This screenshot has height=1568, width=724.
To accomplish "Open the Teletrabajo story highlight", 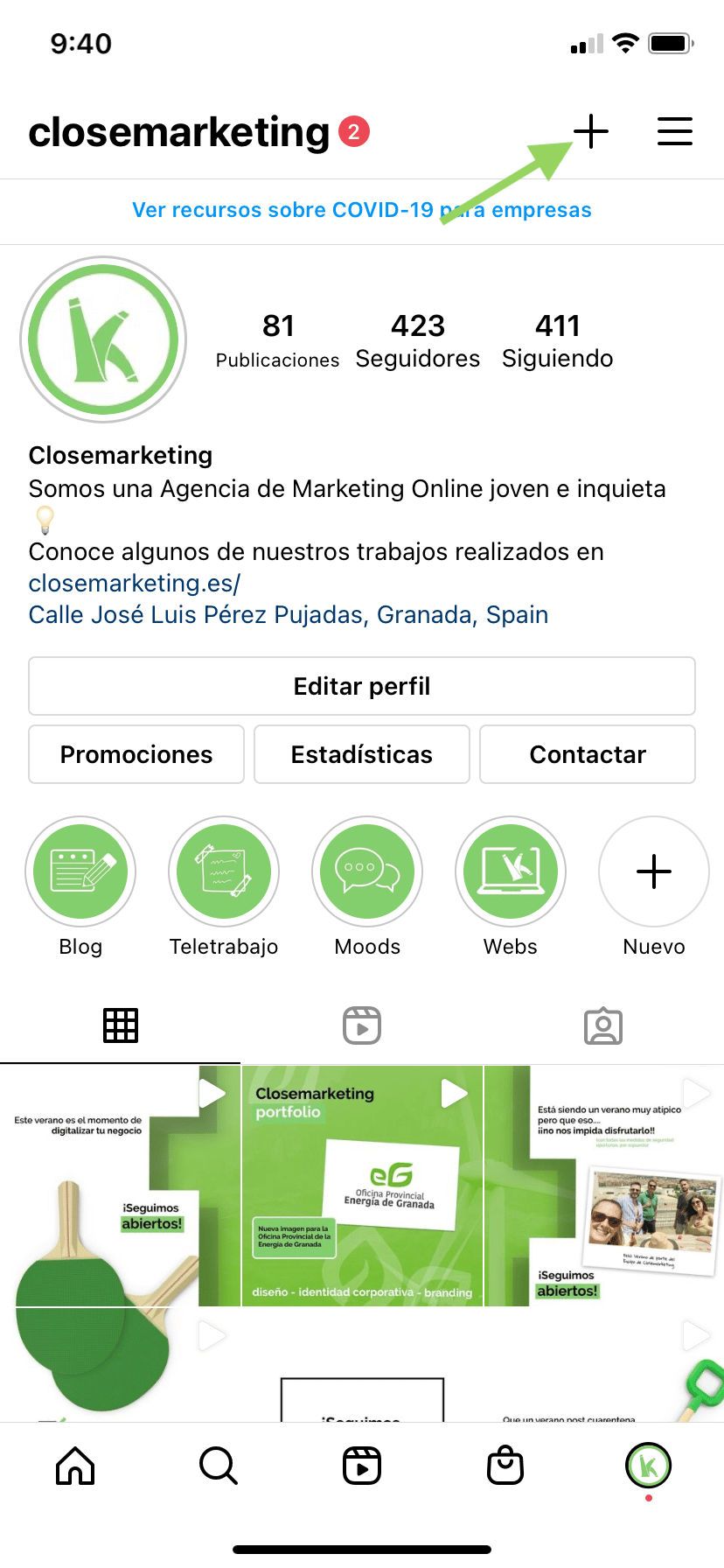I will tap(224, 871).
